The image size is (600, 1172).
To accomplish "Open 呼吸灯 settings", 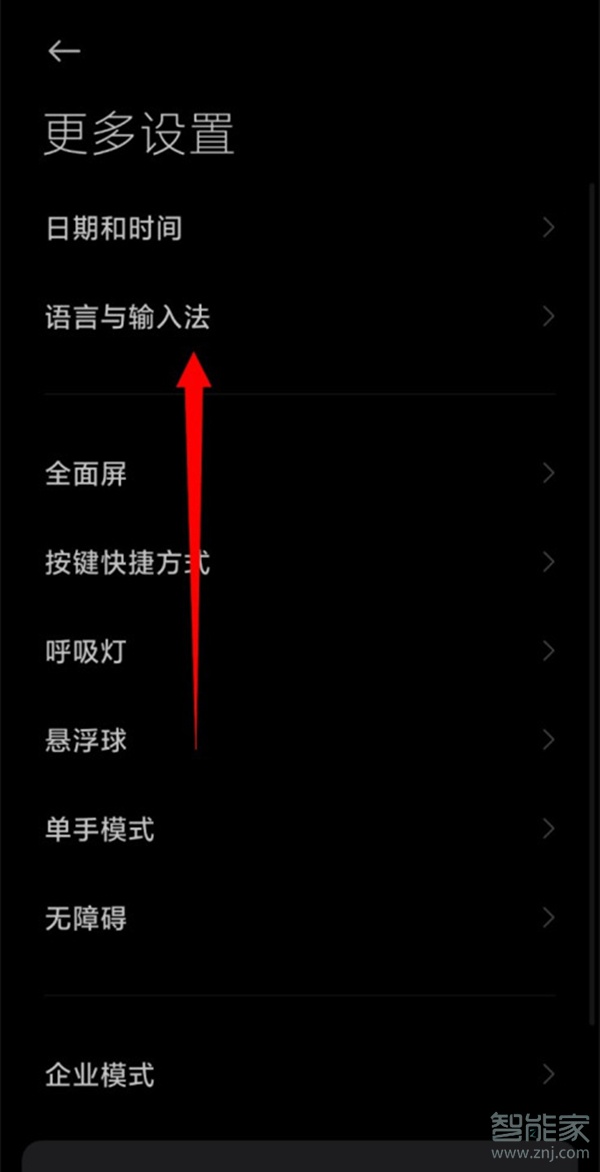I will tap(86, 652).
